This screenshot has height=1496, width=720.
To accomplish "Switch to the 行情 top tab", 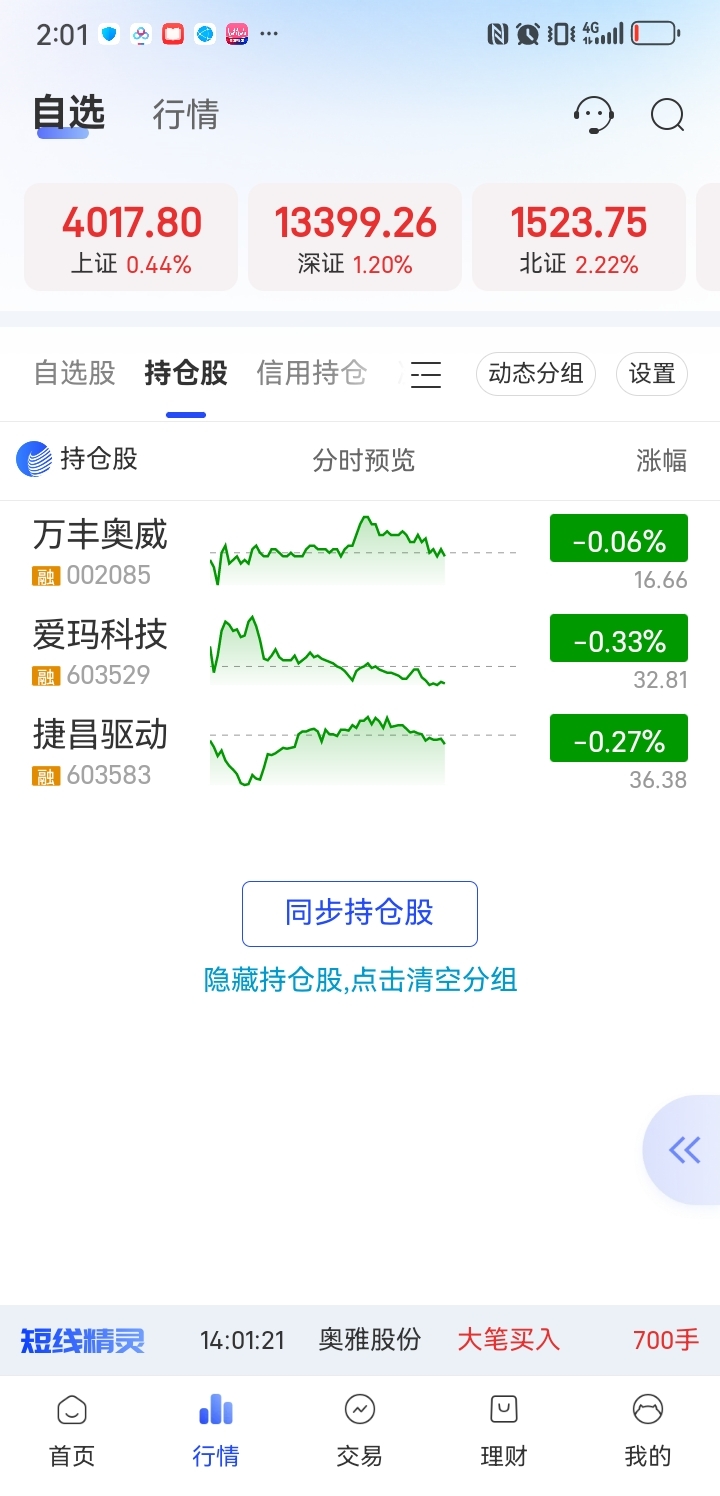I will pyautogui.click(x=185, y=114).
